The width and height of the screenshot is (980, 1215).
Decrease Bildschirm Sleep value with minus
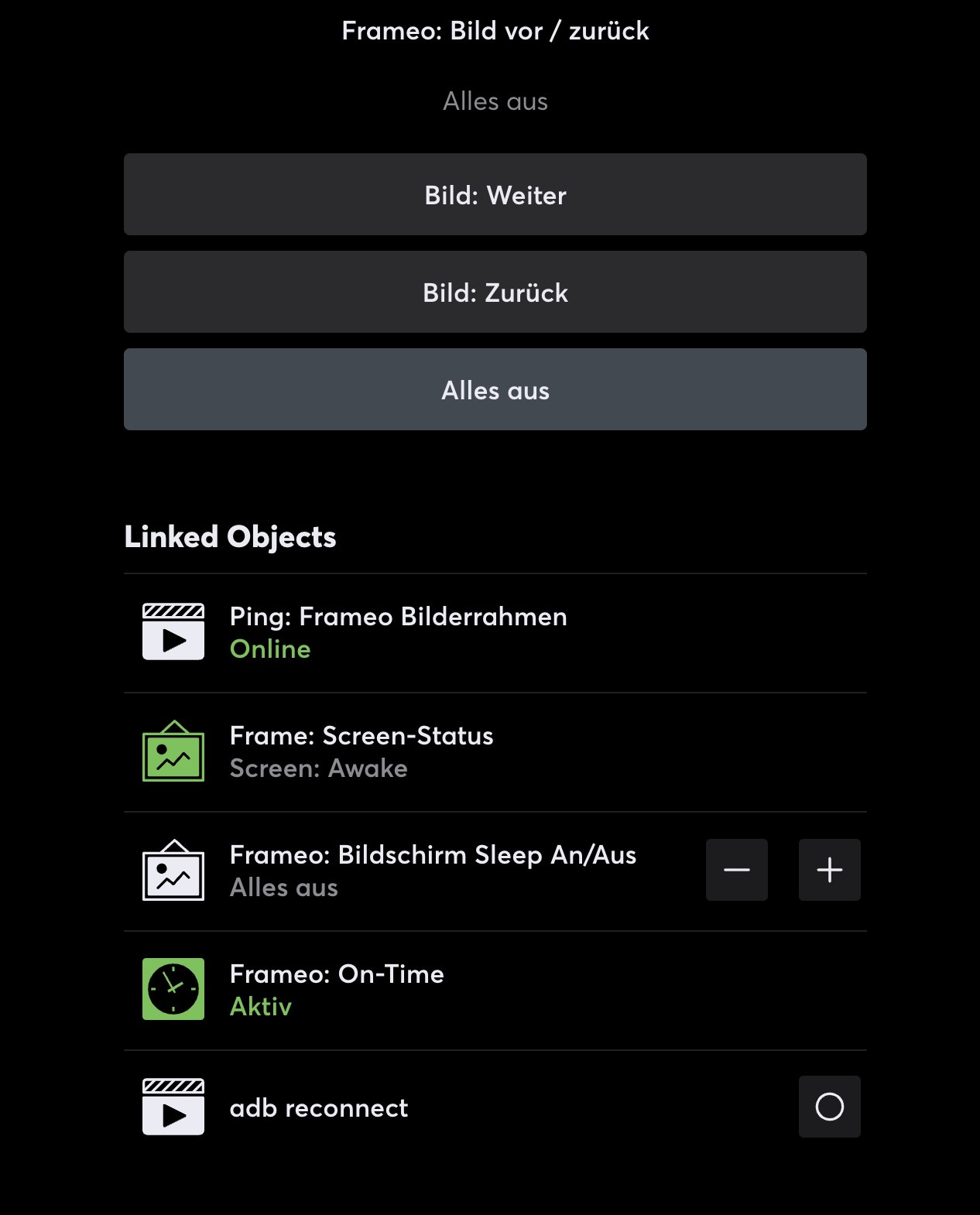pyautogui.click(x=736, y=870)
